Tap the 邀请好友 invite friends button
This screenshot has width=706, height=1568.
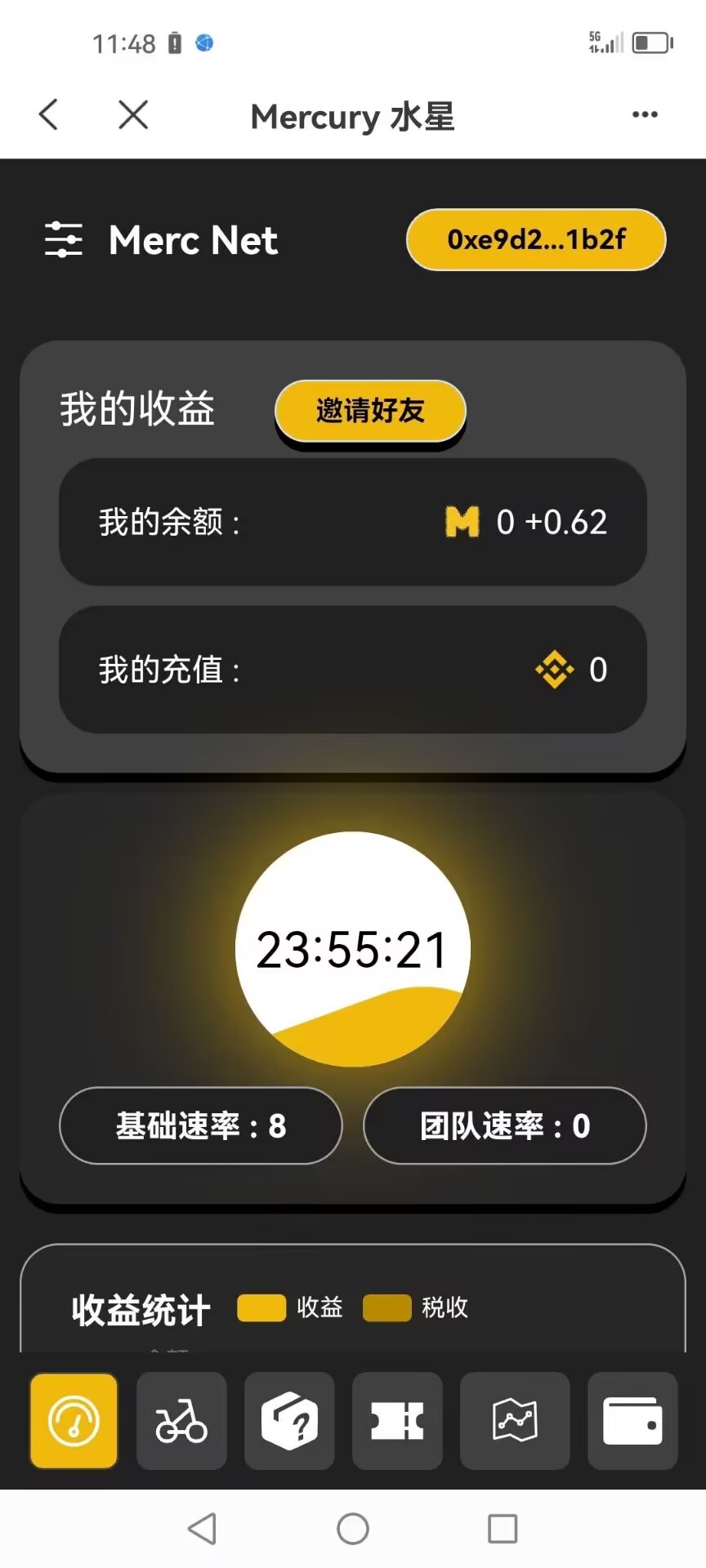click(370, 412)
